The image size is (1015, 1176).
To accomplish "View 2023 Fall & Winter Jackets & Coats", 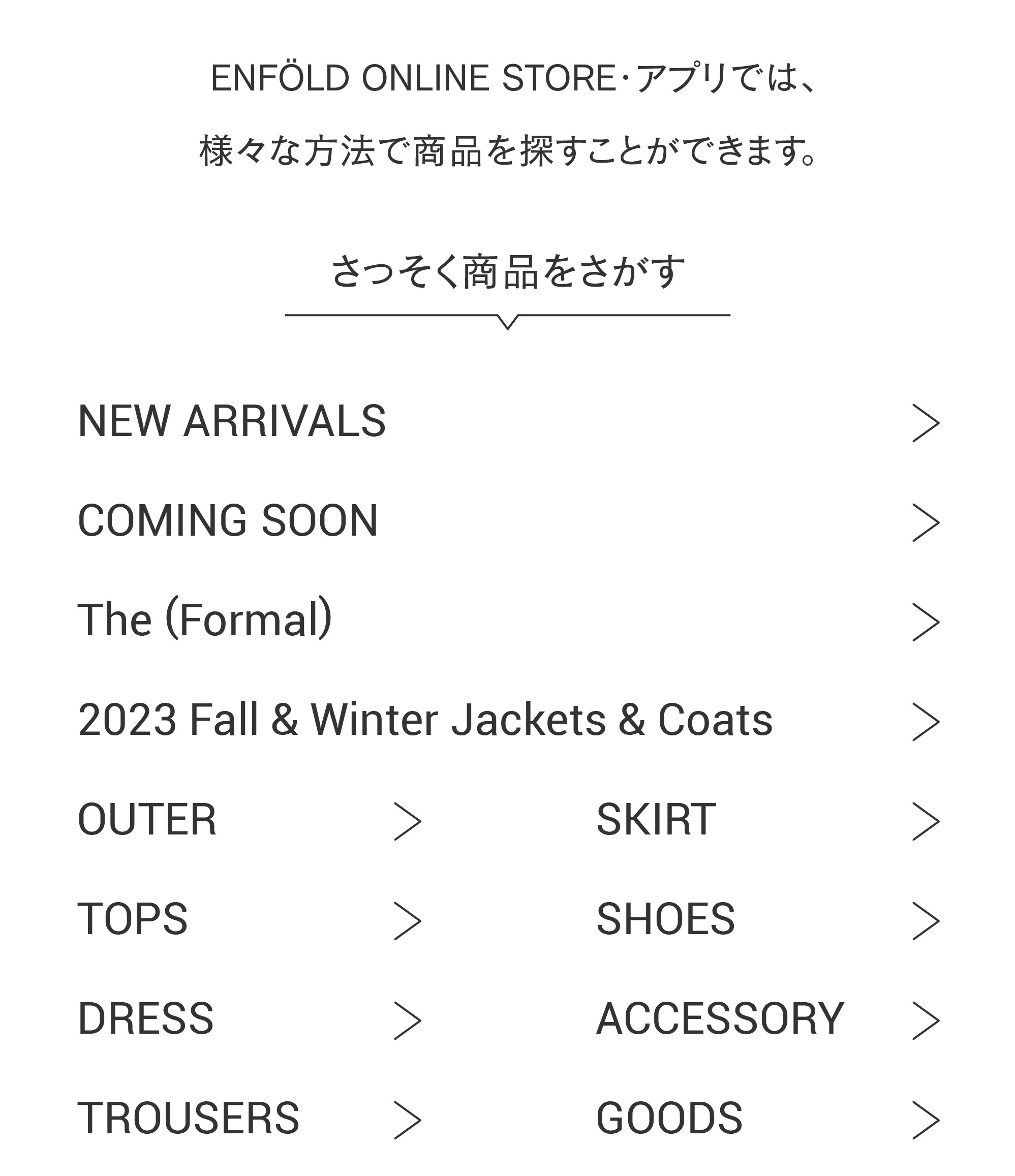I will (425, 721).
